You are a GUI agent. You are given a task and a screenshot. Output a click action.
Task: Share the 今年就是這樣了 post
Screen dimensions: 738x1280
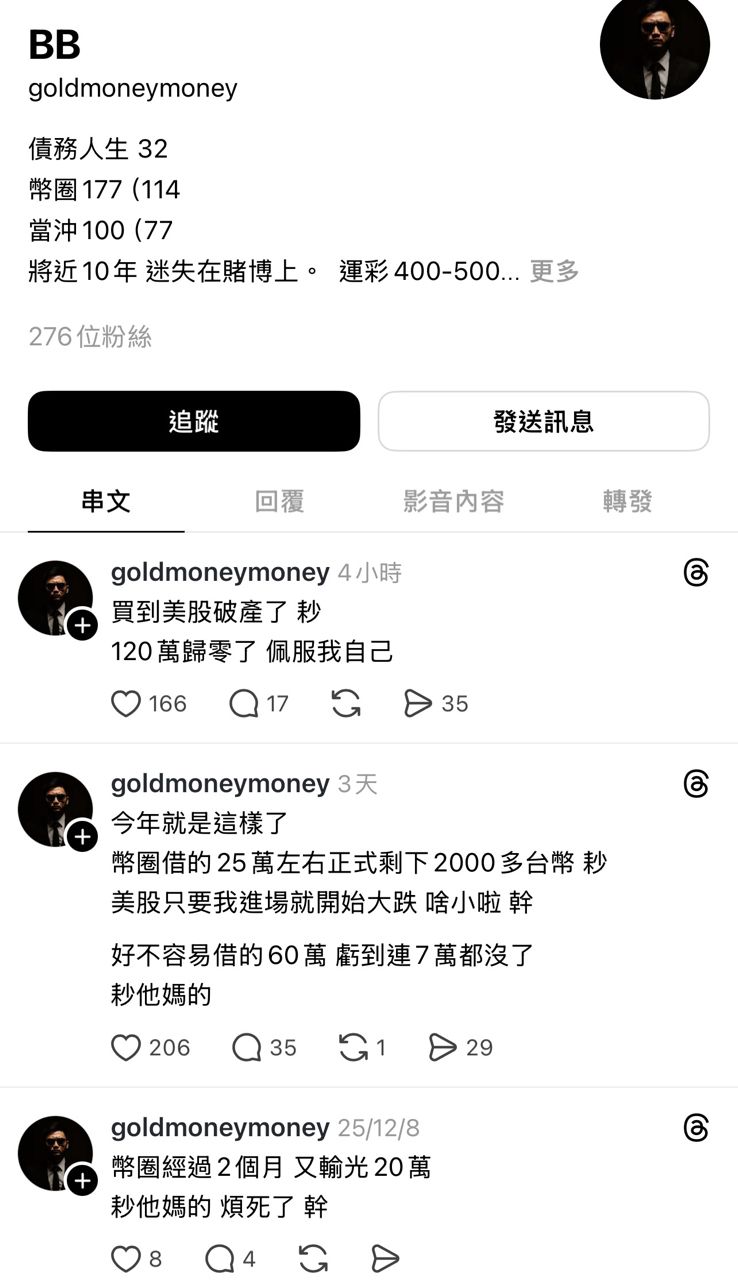(442, 1047)
